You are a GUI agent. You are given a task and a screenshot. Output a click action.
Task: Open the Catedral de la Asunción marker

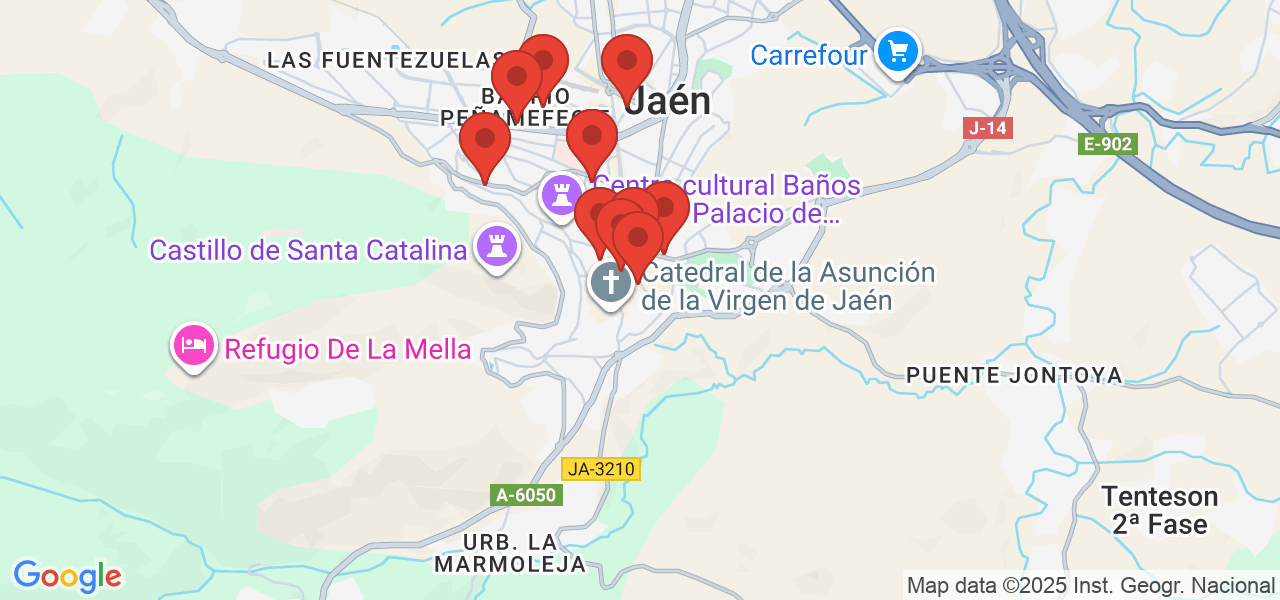coord(610,281)
